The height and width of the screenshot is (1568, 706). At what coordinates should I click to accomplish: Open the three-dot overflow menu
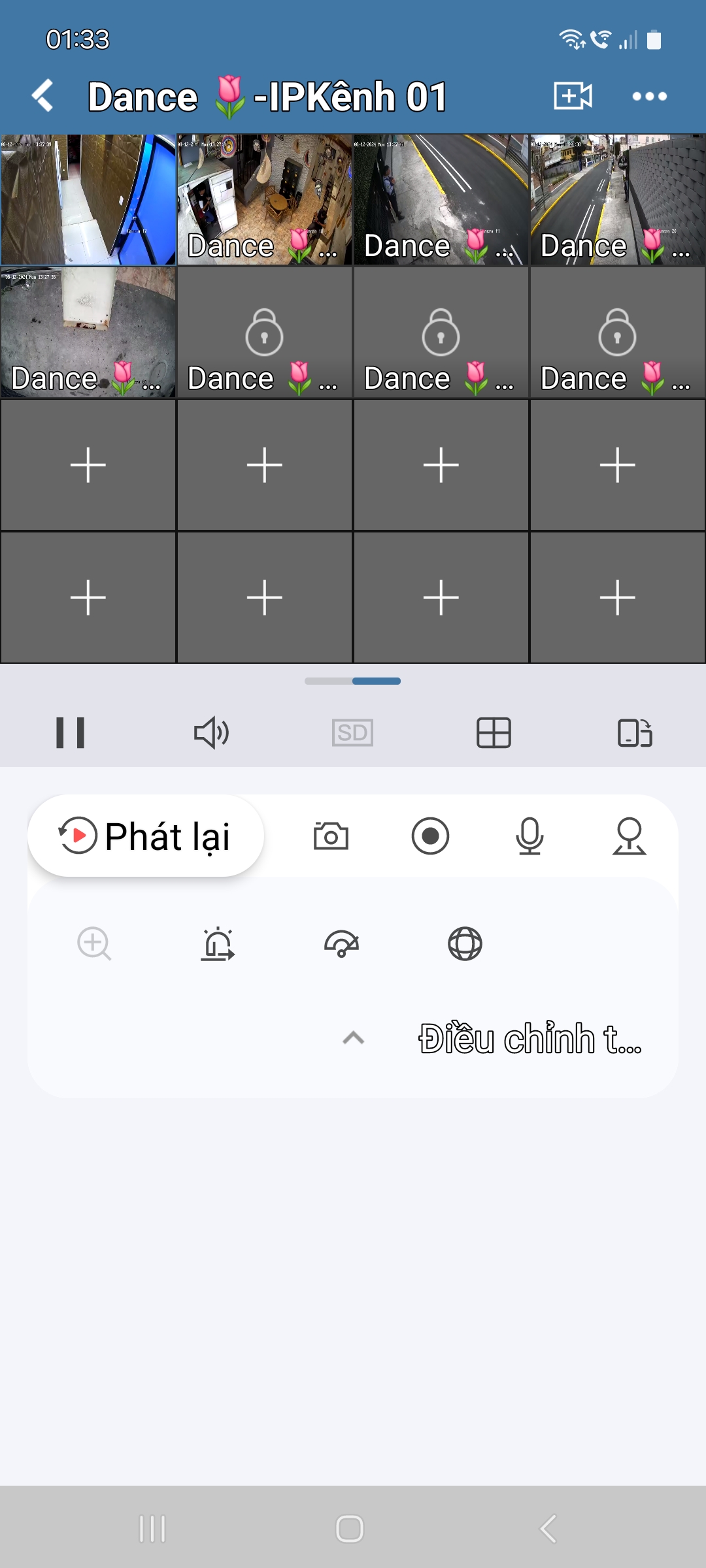coord(649,96)
